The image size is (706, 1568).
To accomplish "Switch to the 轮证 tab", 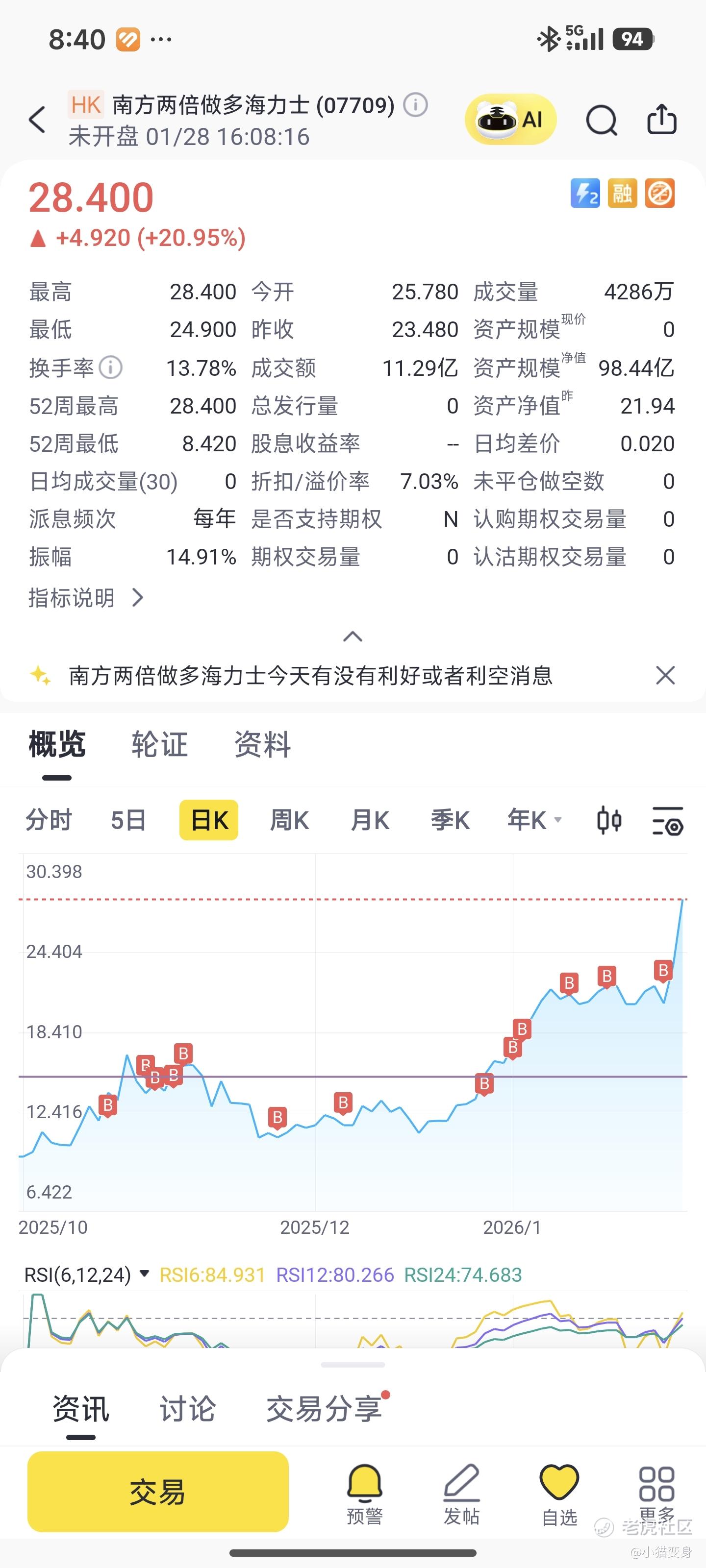I will coord(160,744).
